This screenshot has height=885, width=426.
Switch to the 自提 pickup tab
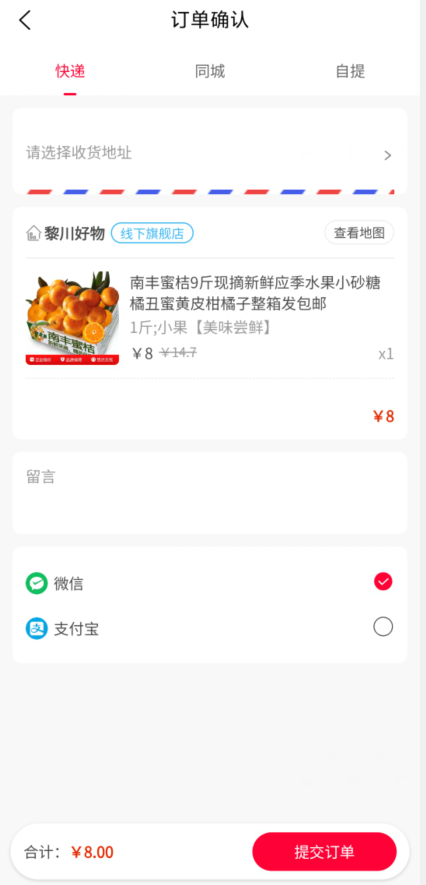pos(350,71)
